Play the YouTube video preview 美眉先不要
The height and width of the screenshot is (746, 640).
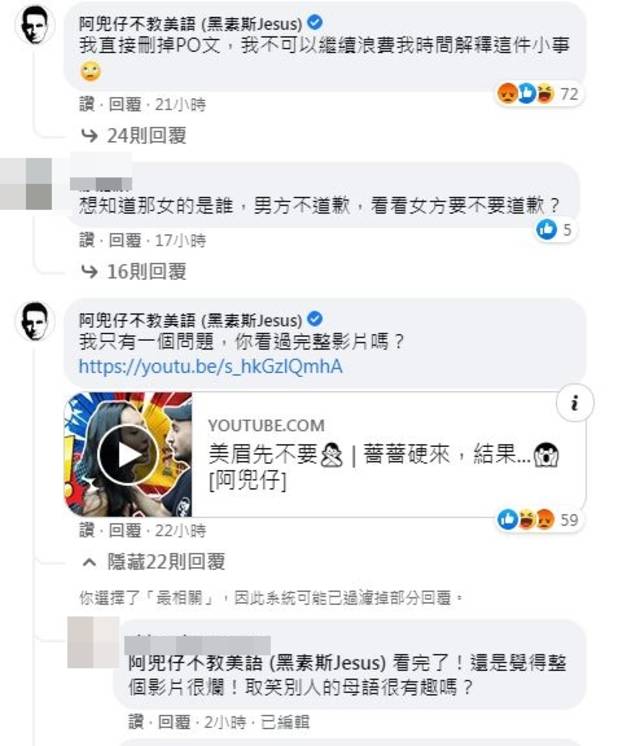point(130,454)
